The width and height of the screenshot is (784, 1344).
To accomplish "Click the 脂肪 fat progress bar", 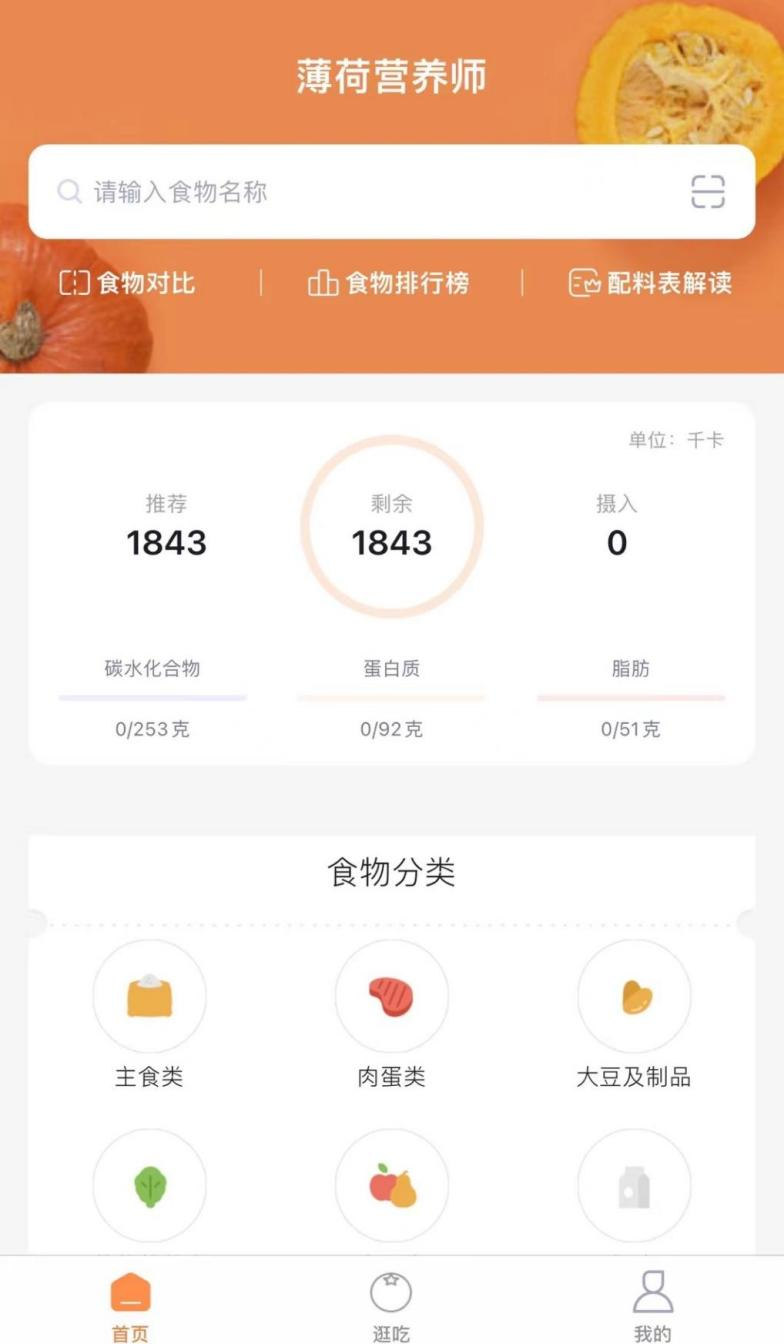I will 634,694.
